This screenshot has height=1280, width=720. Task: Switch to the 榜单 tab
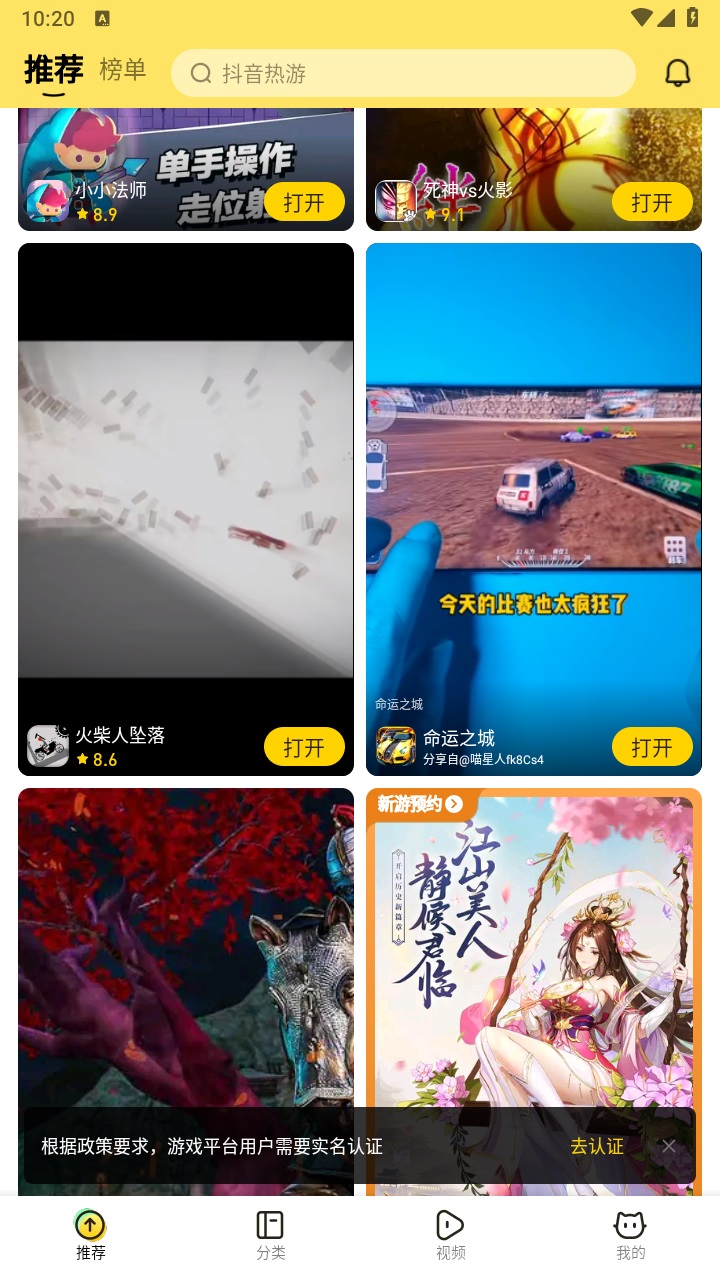[x=122, y=71]
